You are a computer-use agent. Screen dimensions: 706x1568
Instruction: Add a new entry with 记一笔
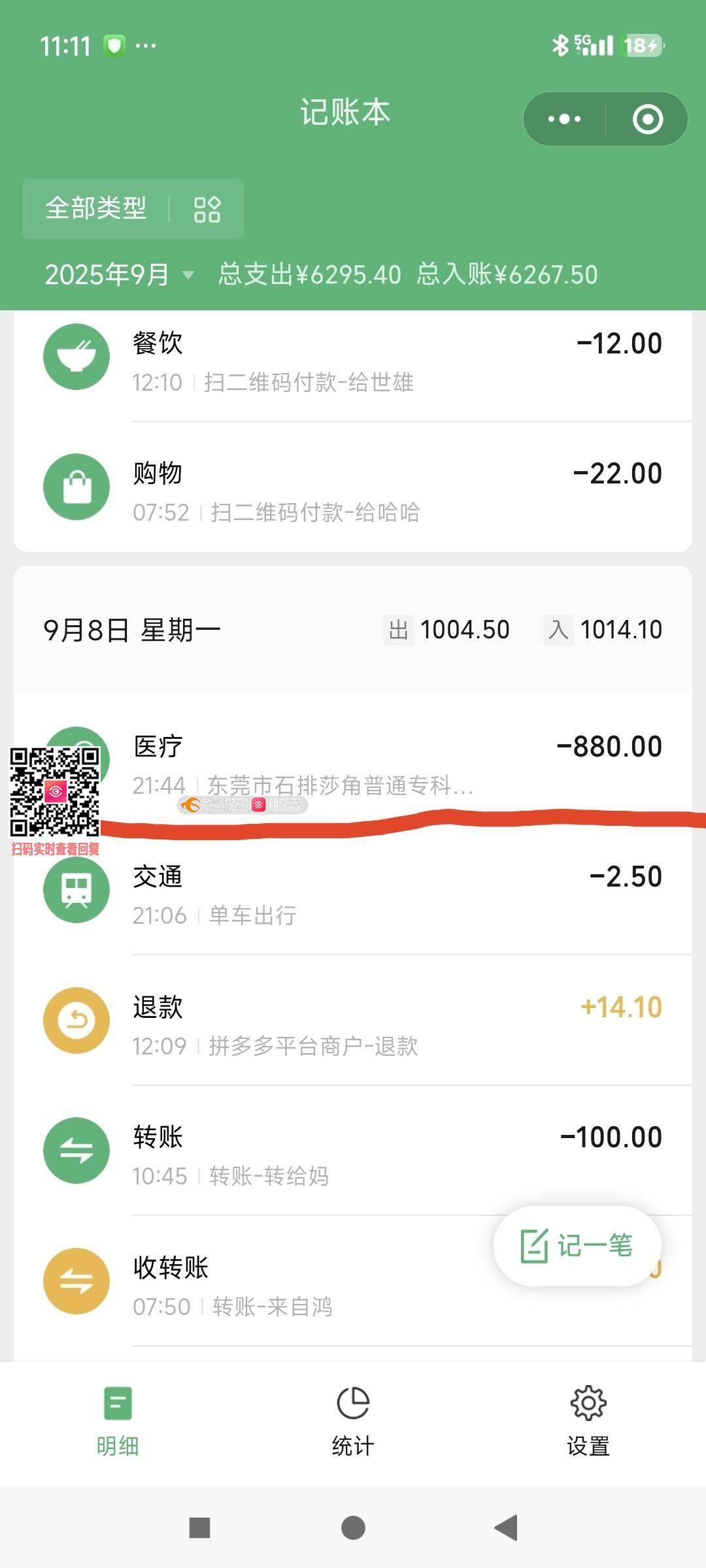point(577,1246)
